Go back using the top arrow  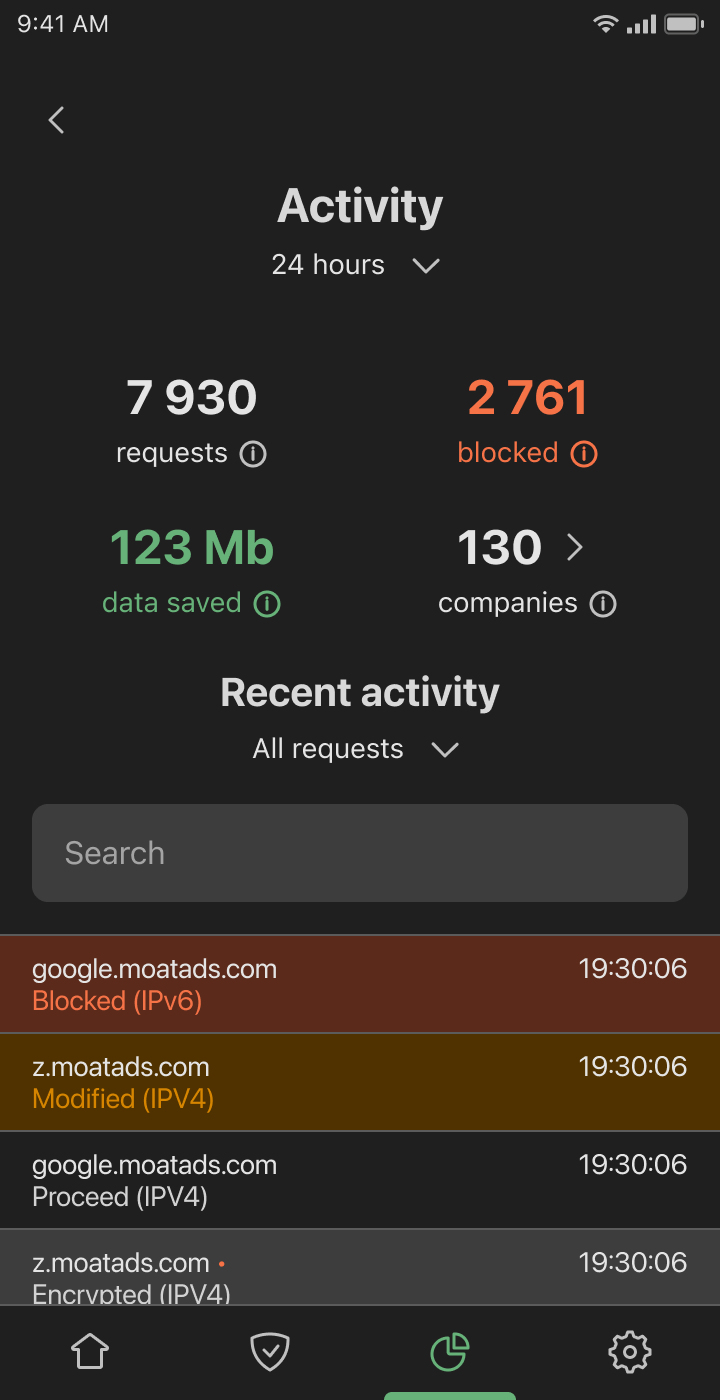coord(57,121)
